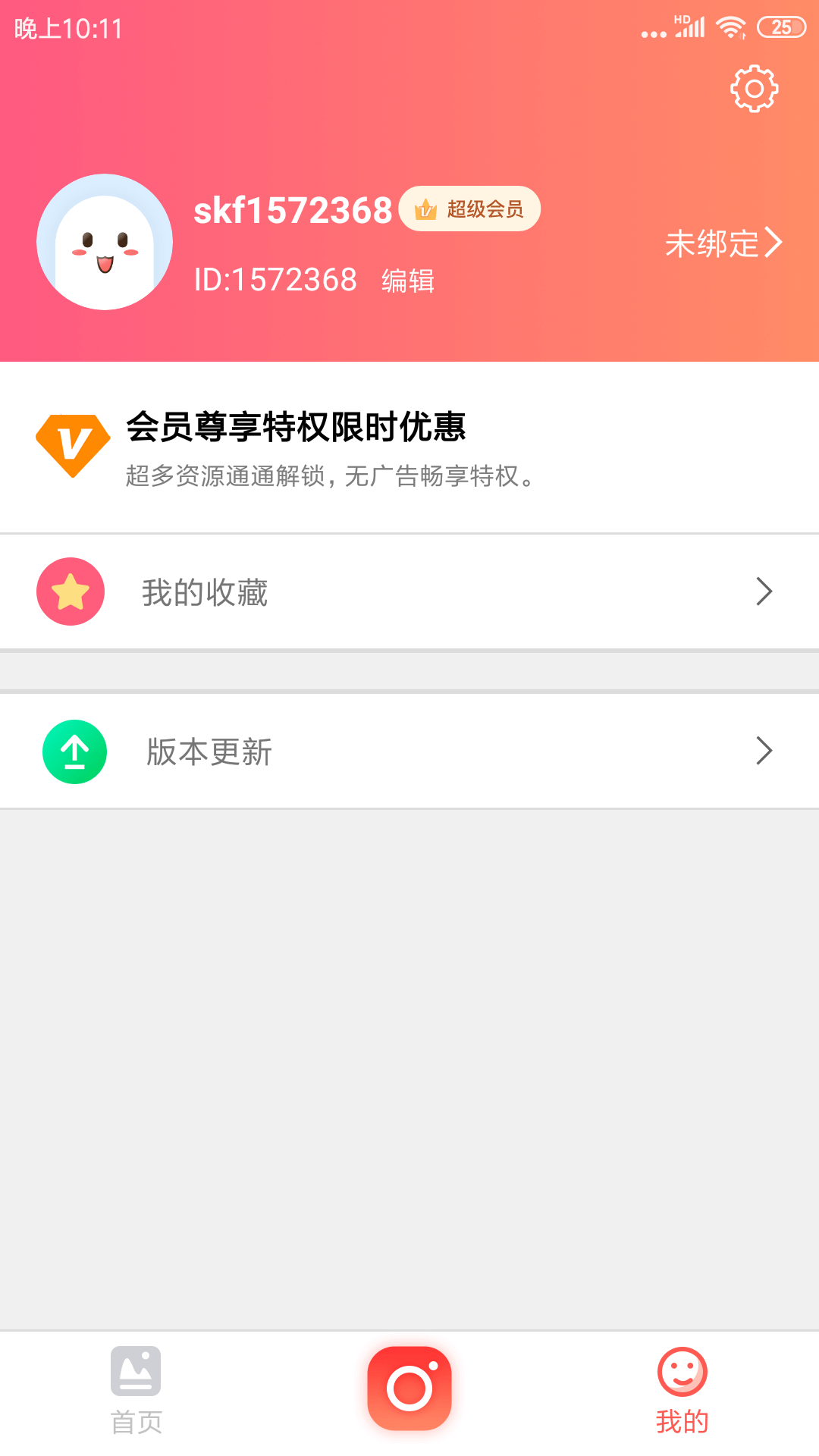Tap the 超级会员 badge
This screenshot has height=1456, width=819.
(x=469, y=209)
